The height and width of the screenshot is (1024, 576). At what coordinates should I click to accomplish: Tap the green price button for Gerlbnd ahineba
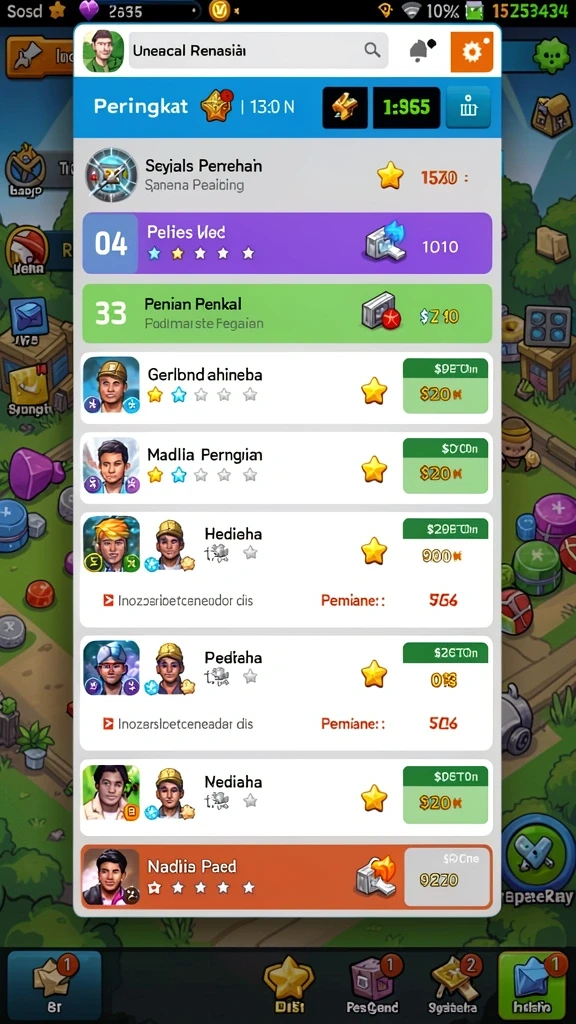[x=445, y=386]
